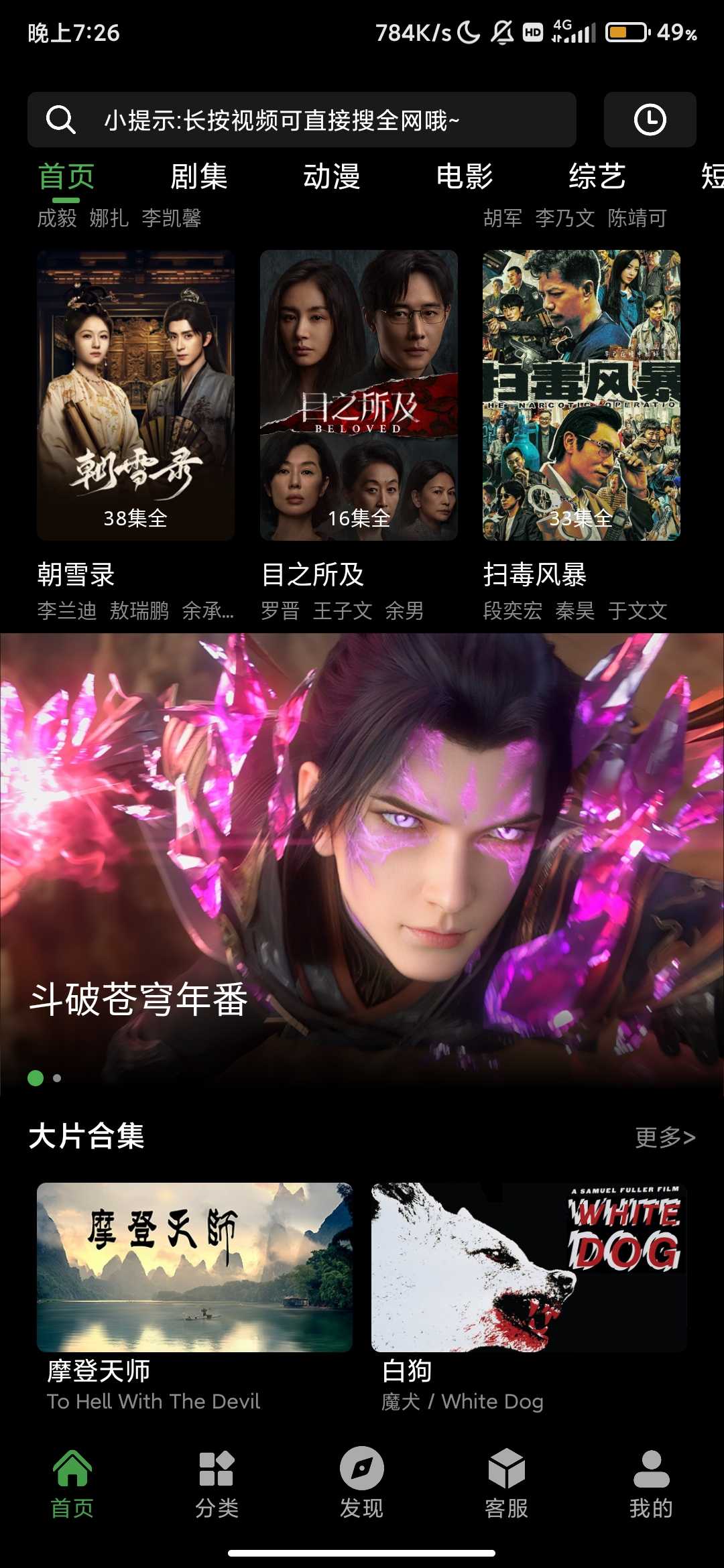The width and height of the screenshot is (724, 1568).
Task: Open the 白狗 White Dog movie card
Action: pyautogui.click(x=529, y=1267)
